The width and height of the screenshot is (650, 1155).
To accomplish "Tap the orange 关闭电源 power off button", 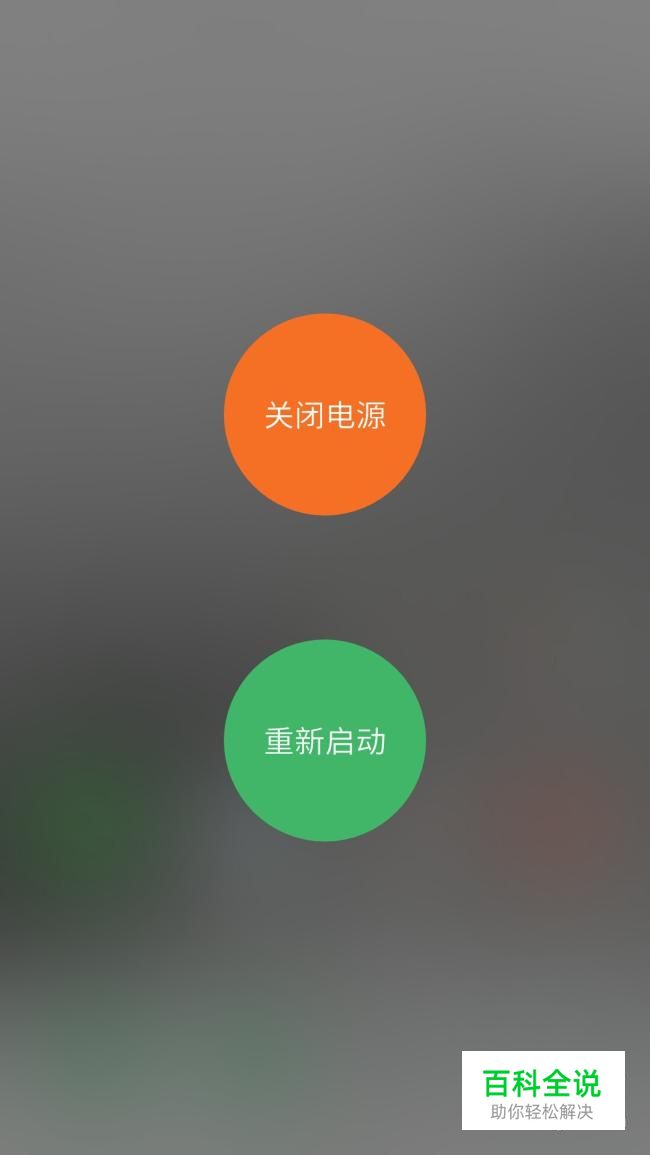I will click(325, 415).
